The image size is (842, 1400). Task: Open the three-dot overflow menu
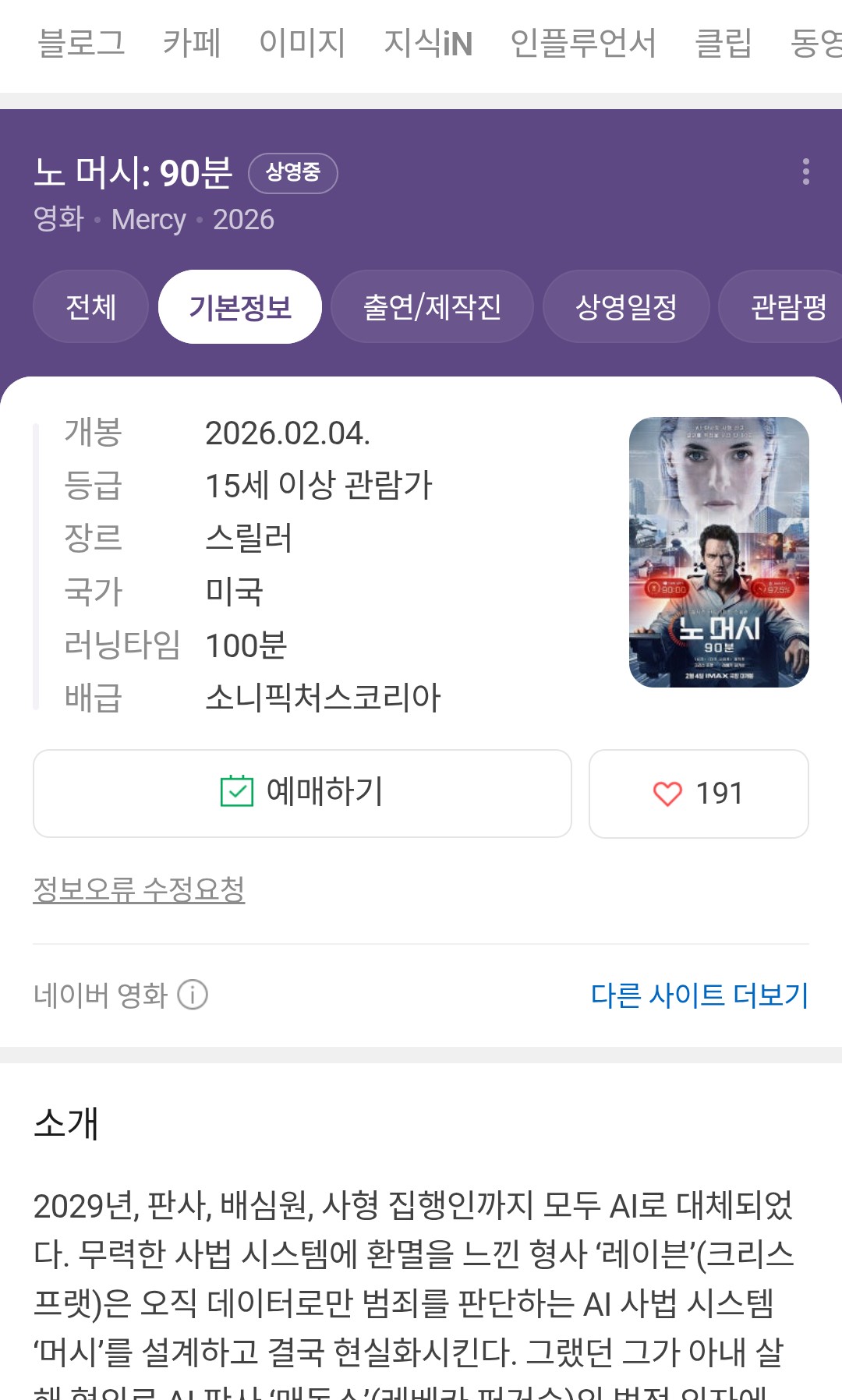click(805, 171)
